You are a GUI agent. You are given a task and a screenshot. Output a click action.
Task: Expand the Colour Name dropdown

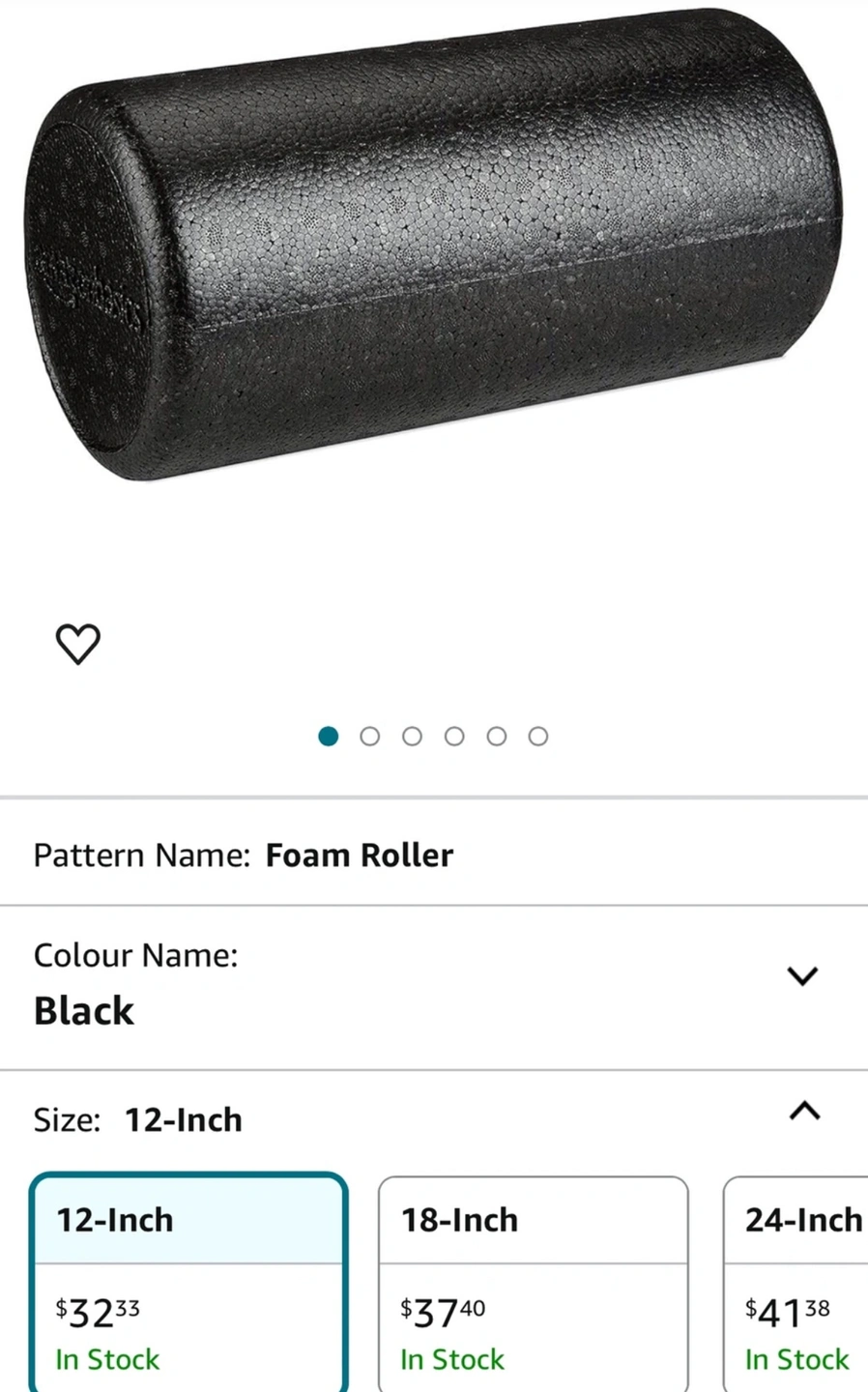click(x=802, y=976)
